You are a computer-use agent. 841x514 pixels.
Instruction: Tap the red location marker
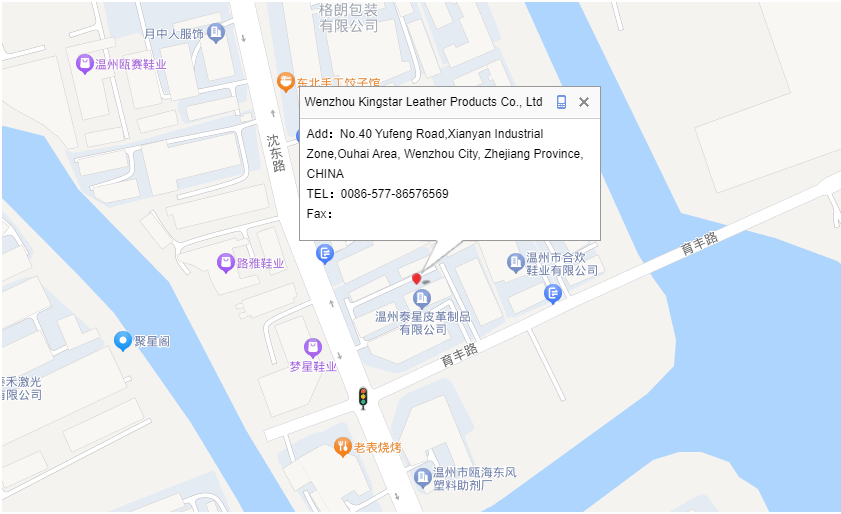[x=417, y=278]
